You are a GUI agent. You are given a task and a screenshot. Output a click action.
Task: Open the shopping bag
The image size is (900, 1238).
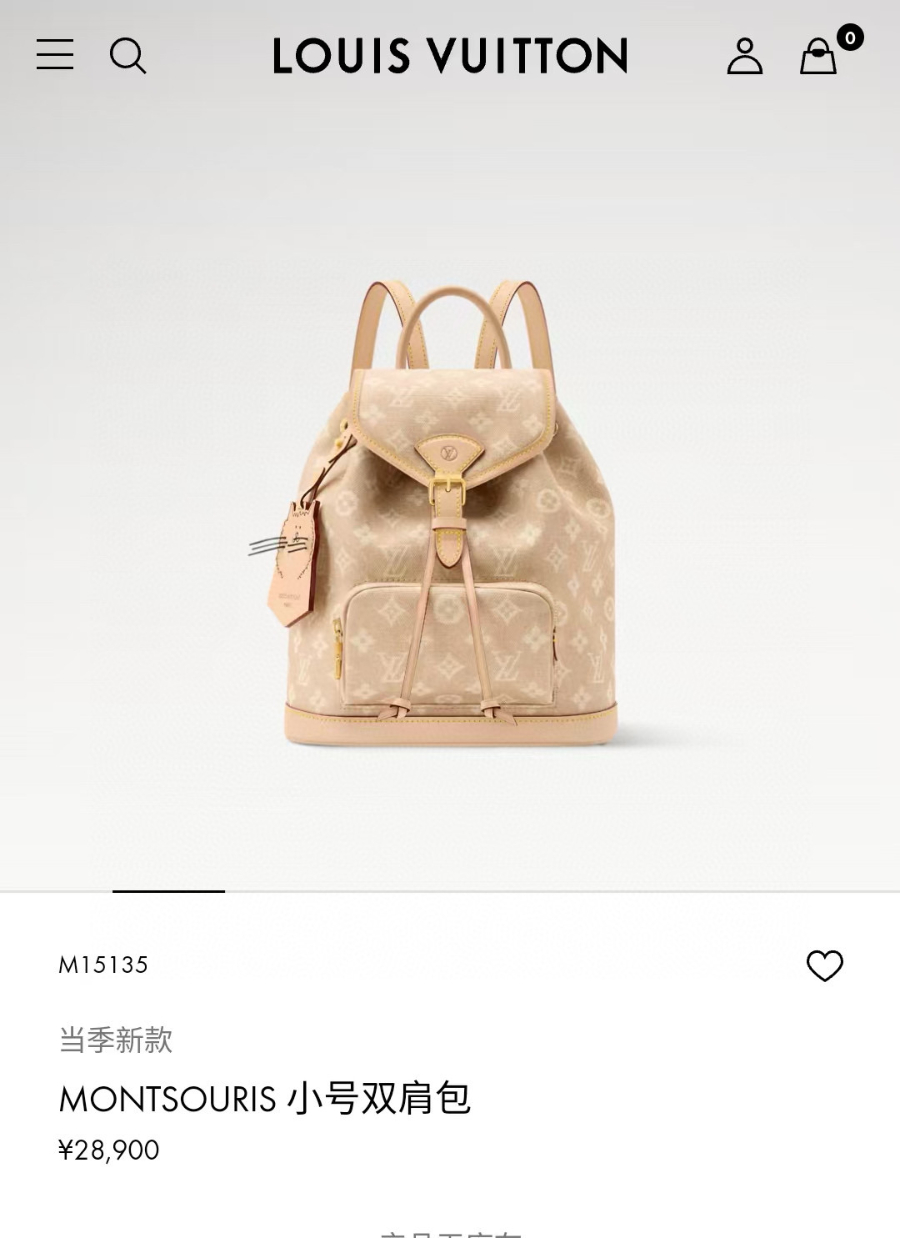coord(819,56)
